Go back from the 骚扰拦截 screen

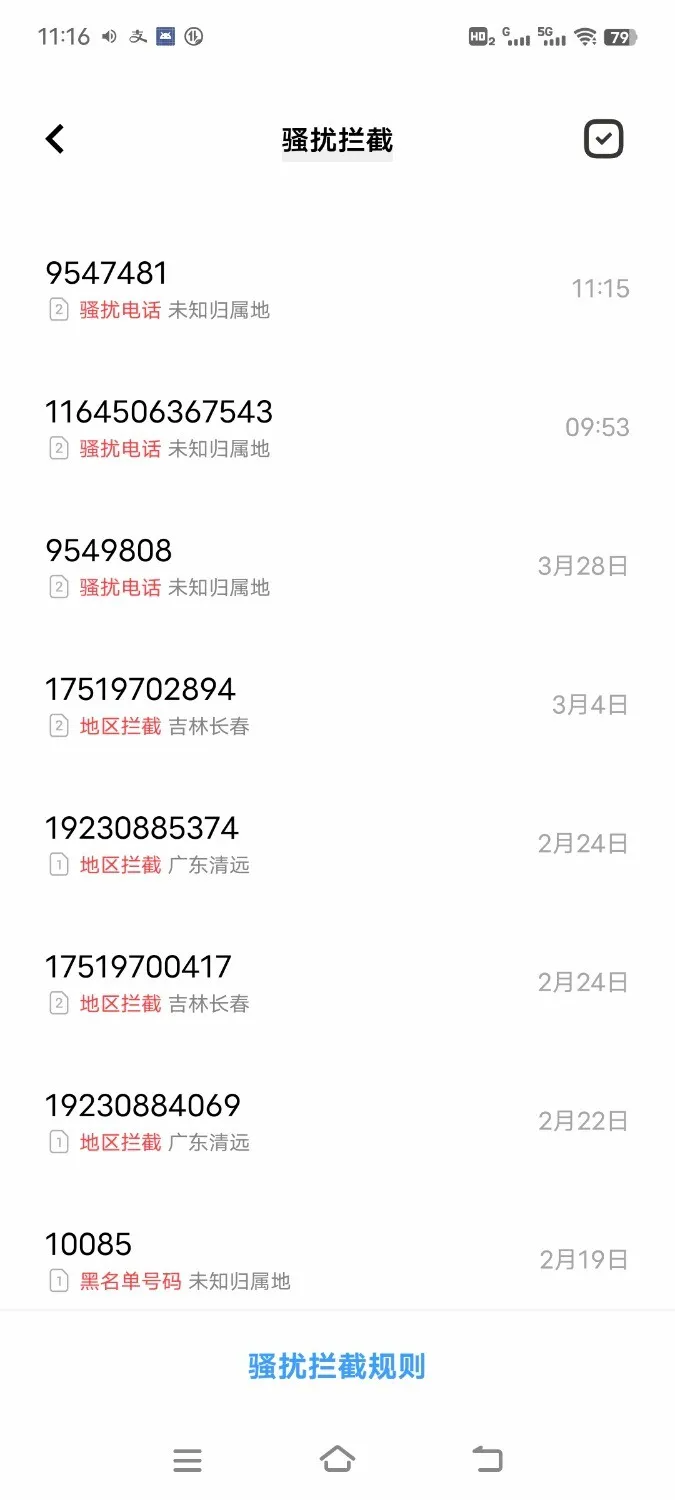point(55,139)
